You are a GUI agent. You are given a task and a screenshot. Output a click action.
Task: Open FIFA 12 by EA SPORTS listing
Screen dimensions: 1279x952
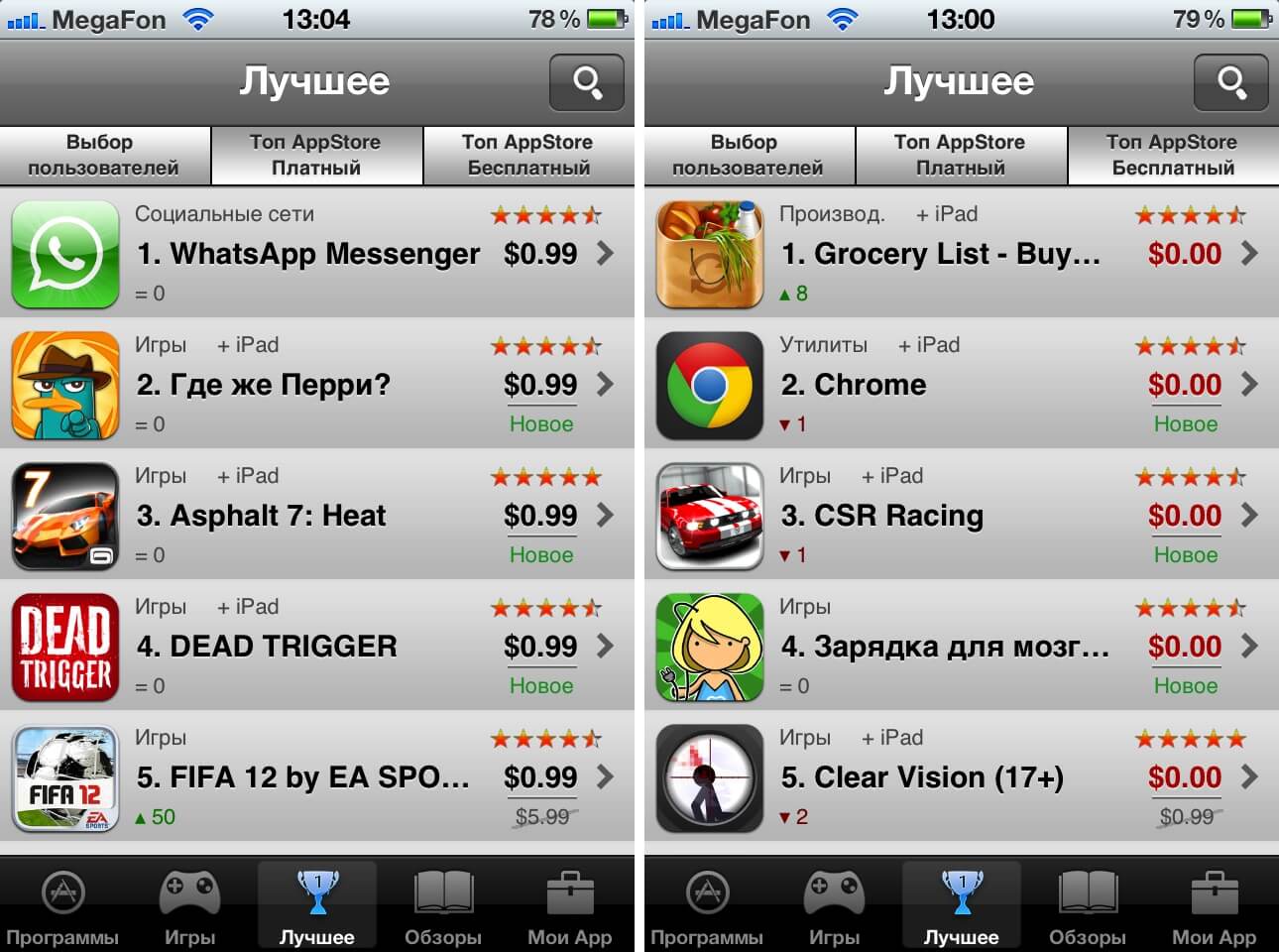pos(302,777)
